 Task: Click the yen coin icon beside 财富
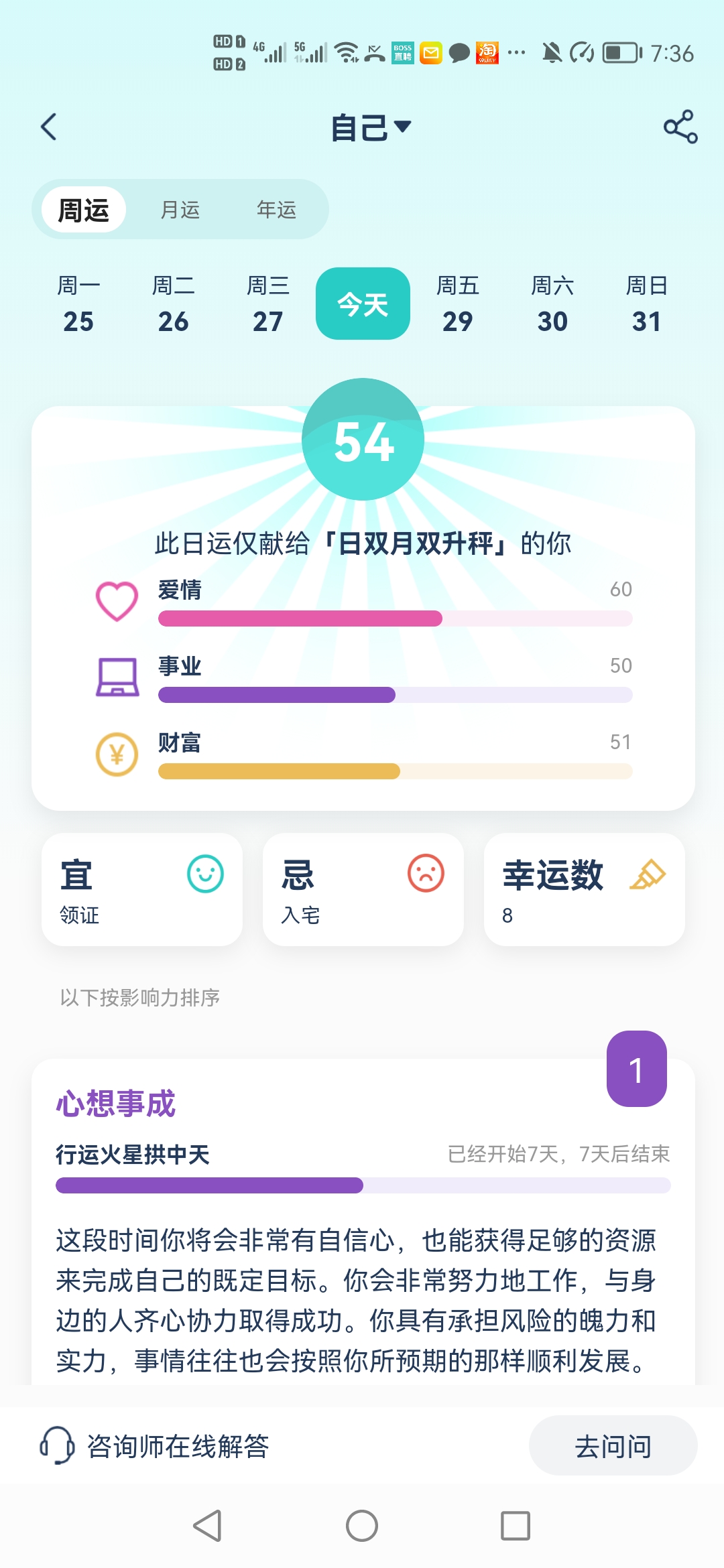click(x=117, y=754)
